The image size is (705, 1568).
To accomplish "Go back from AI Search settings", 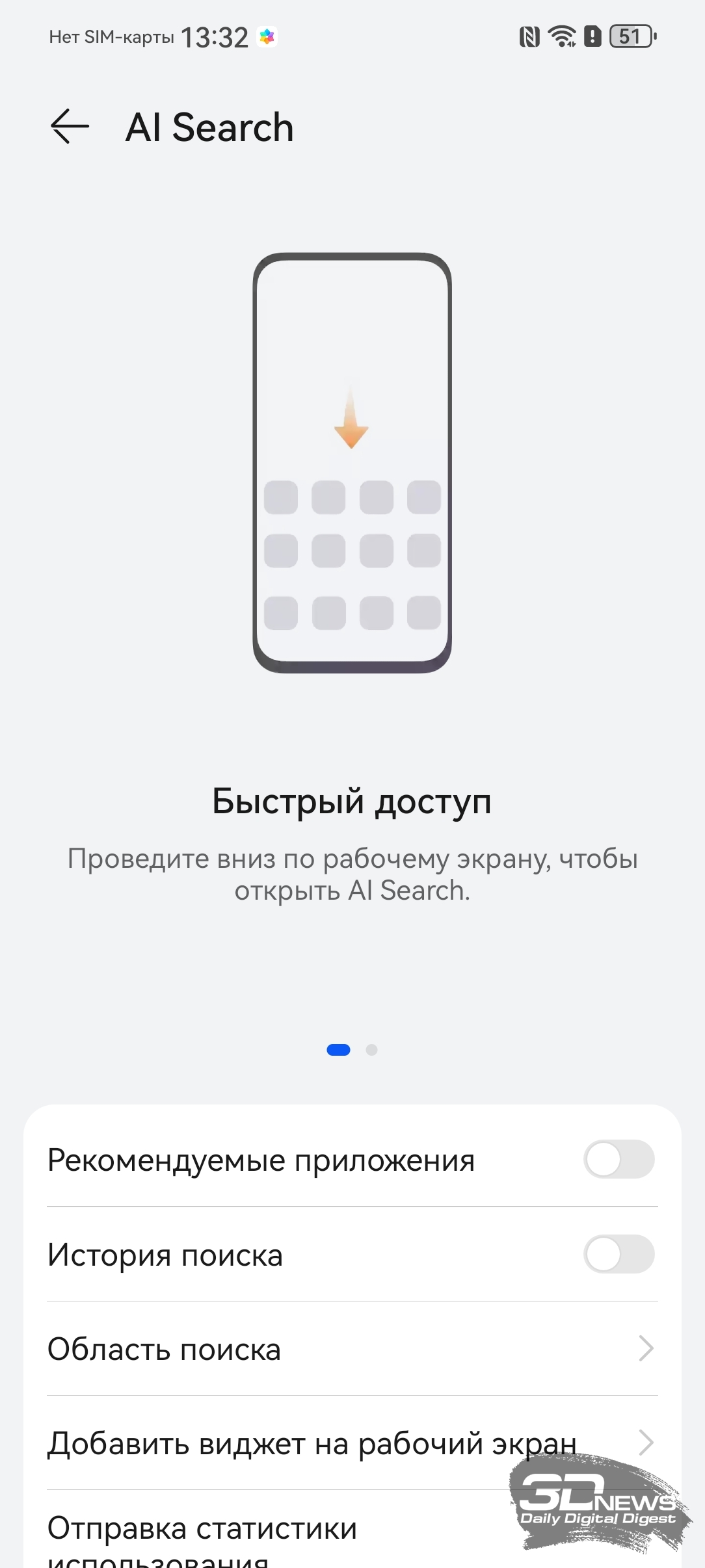I will 70,126.
